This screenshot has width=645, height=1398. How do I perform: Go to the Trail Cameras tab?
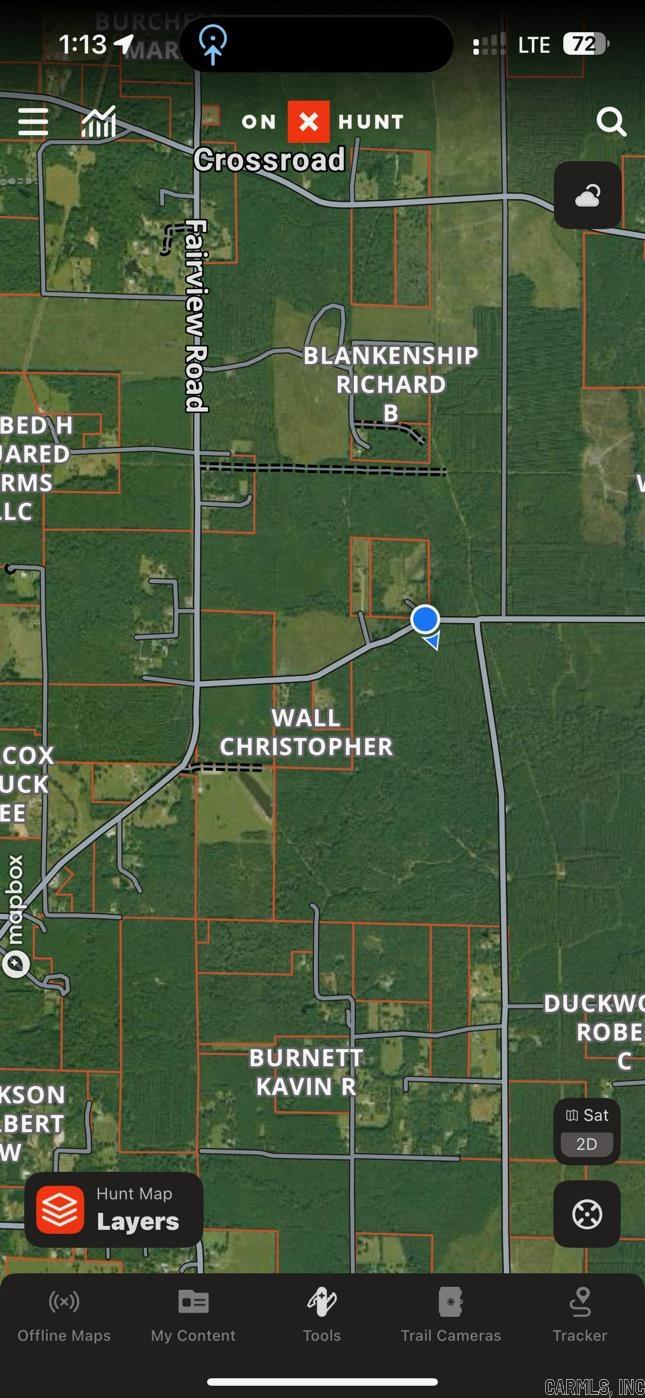click(x=451, y=1315)
